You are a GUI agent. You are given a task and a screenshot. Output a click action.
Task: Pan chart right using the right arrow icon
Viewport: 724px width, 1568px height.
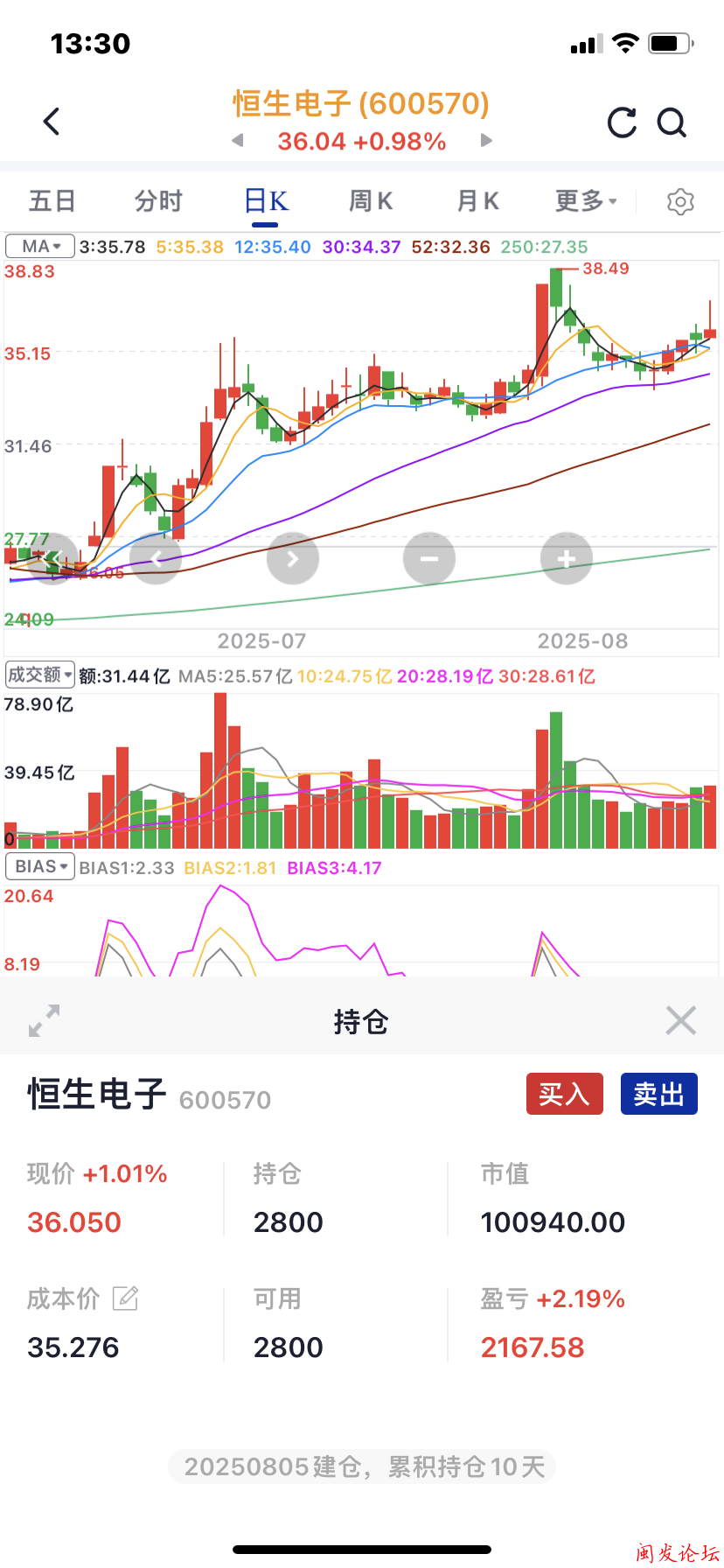click(293, 558)
